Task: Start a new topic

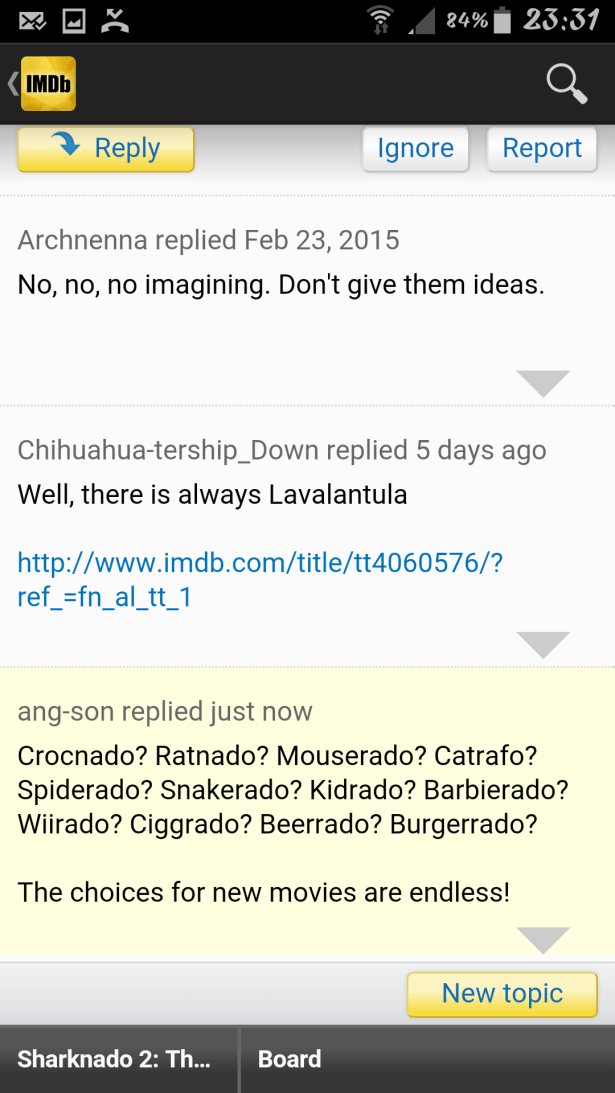Action: [502, 994]
